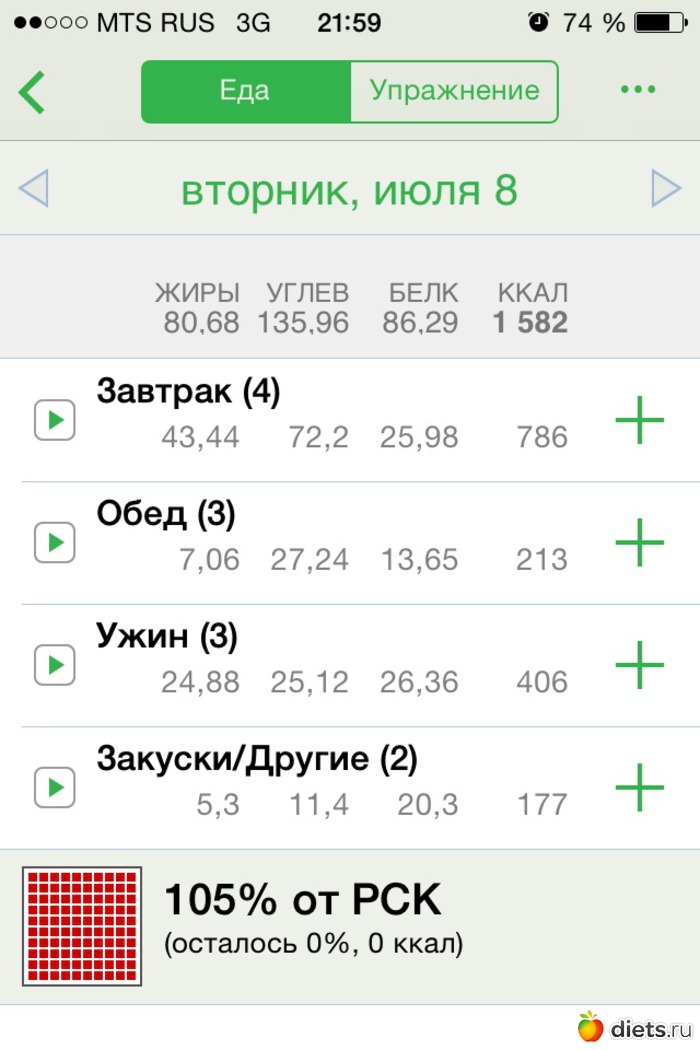Screen dimensions: 700x1050
Task: Add food to Завтрак
Action: click(639, 420)
